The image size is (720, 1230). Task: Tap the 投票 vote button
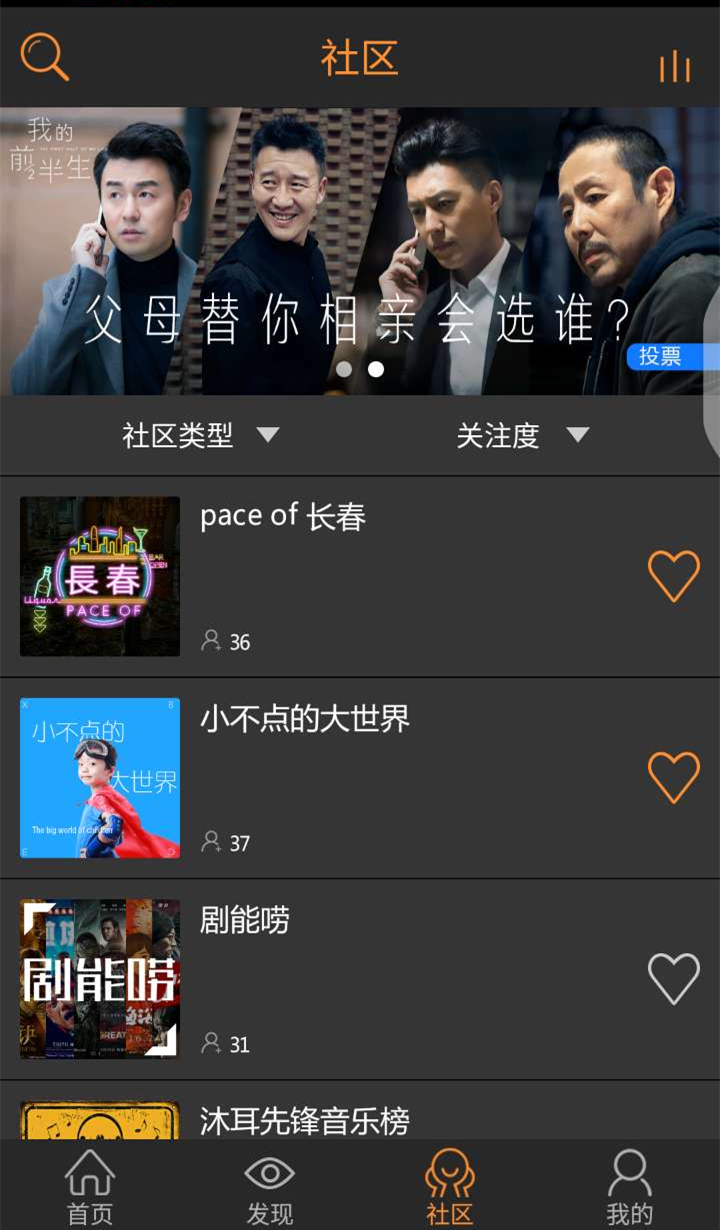(661, 356)
